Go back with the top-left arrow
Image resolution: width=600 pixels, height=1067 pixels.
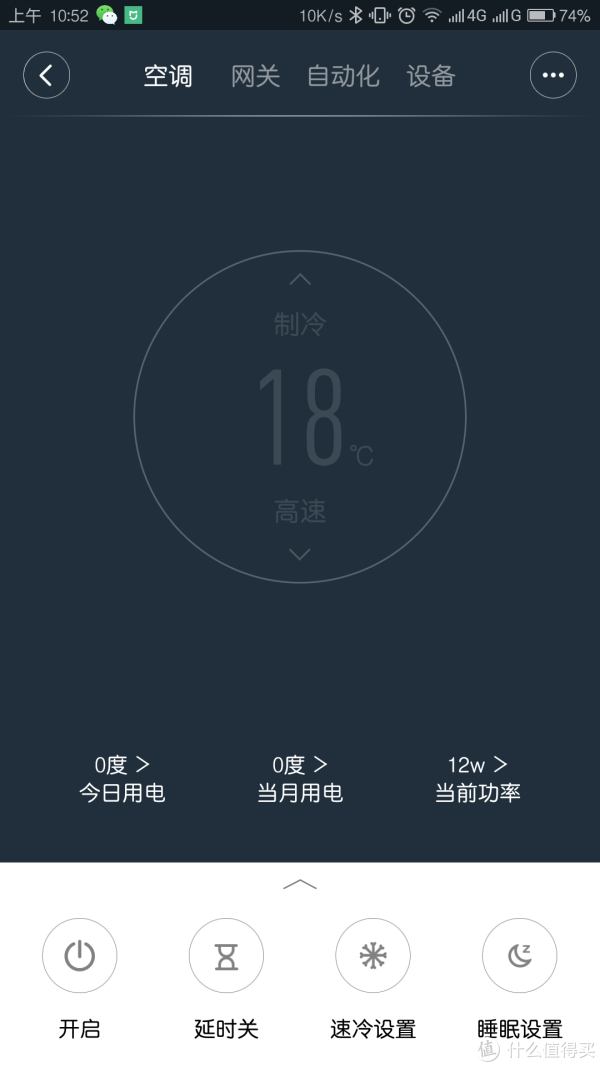point(46,76)
